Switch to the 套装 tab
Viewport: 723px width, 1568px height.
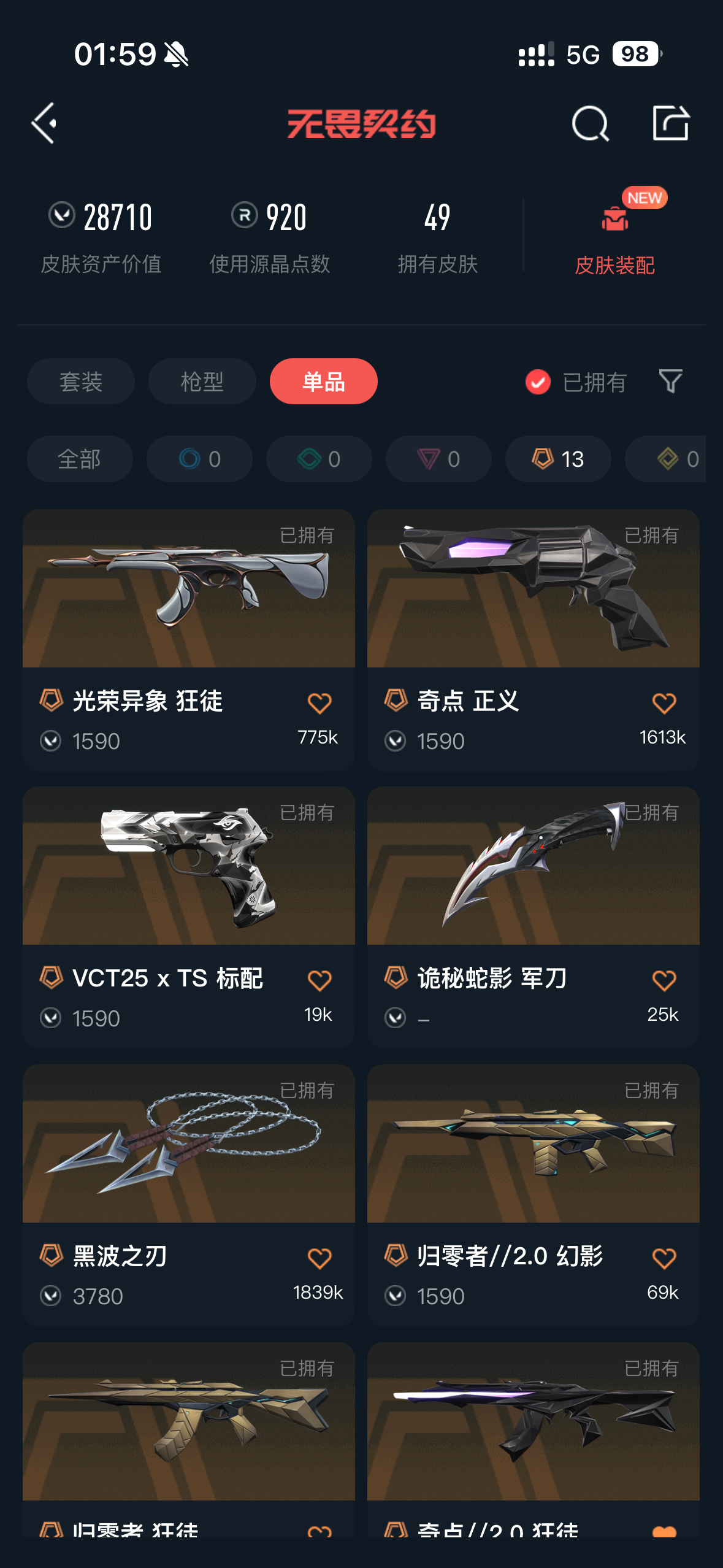pyautogui.click(x=81, y=382)
